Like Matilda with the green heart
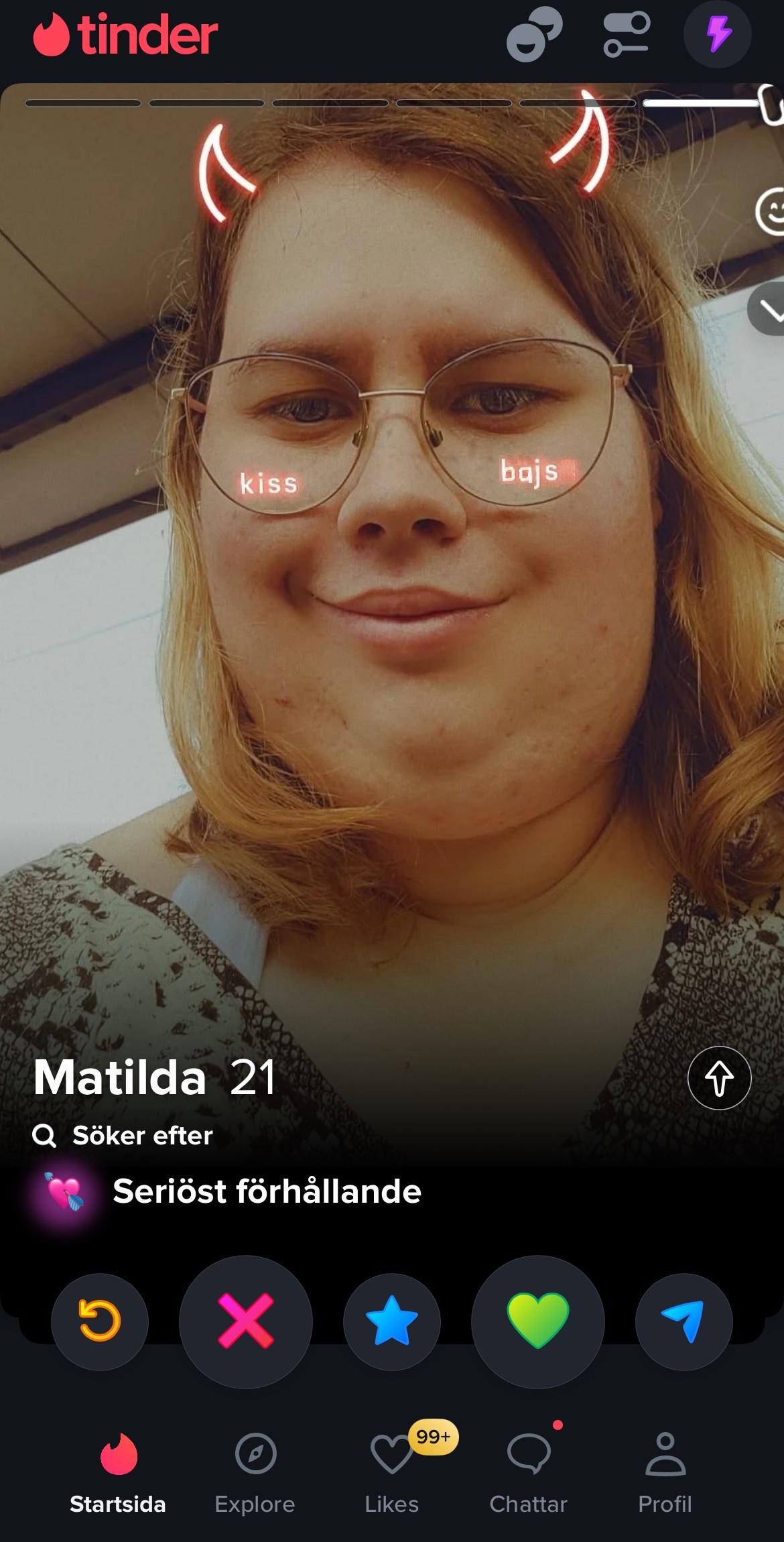 click(x=538, y=1321)
